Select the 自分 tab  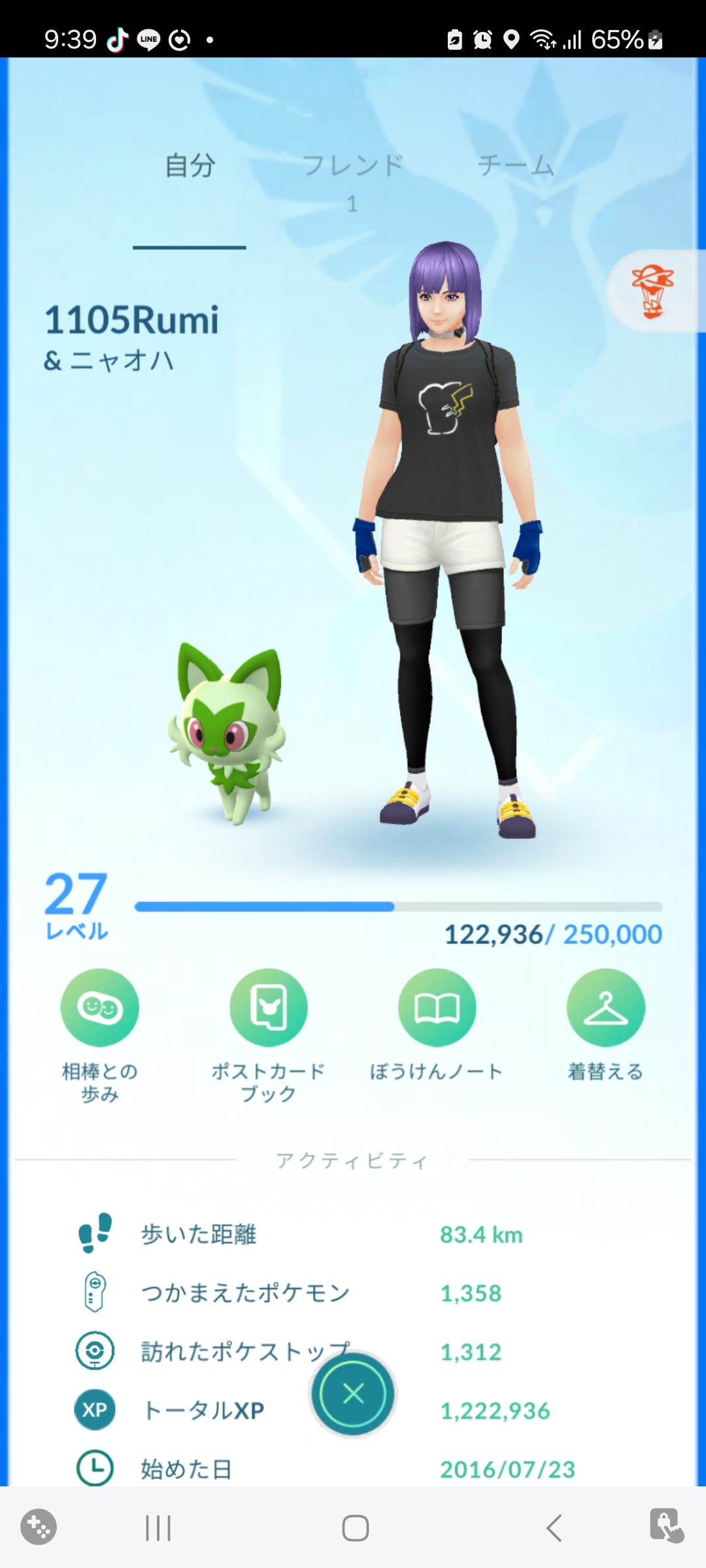(190, 166)
